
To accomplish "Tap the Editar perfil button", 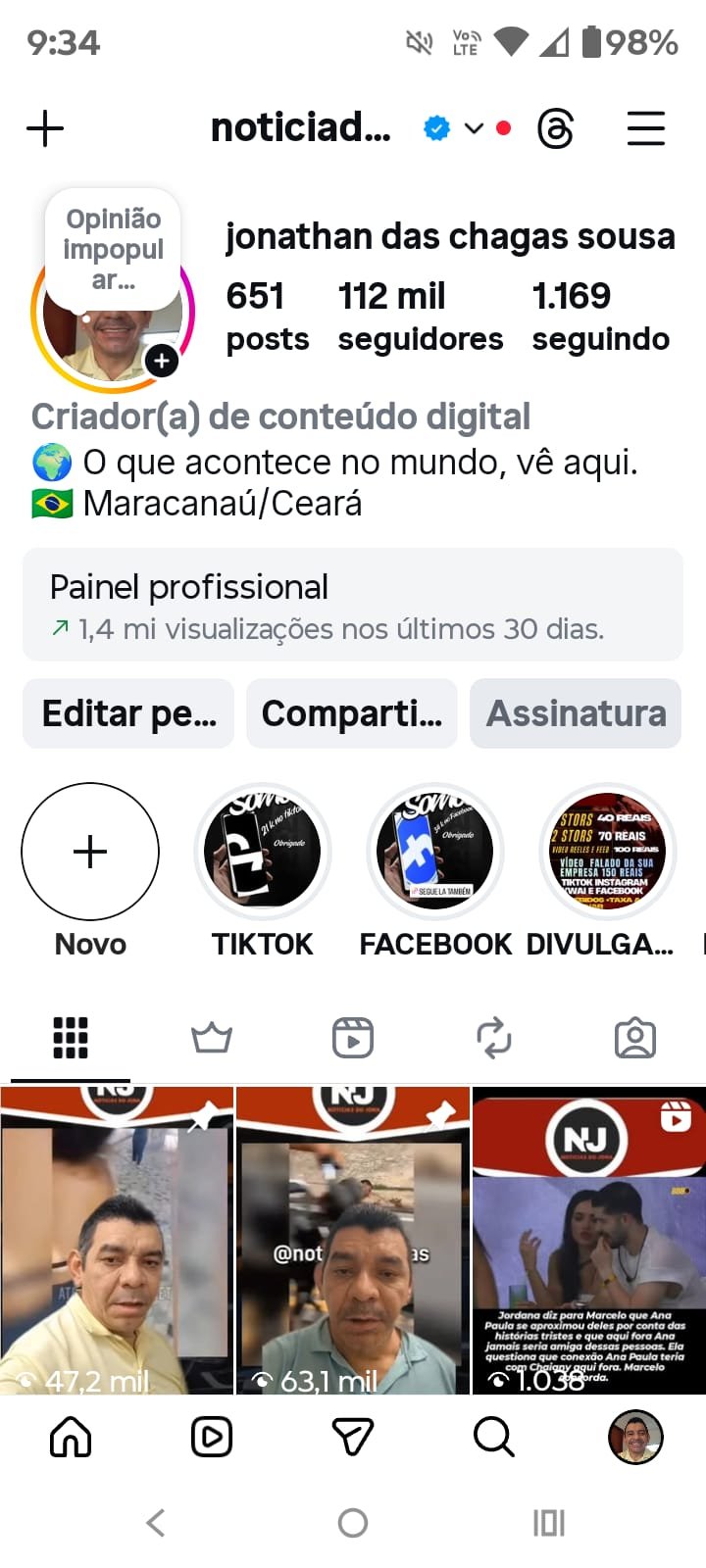I will (127, 713).
